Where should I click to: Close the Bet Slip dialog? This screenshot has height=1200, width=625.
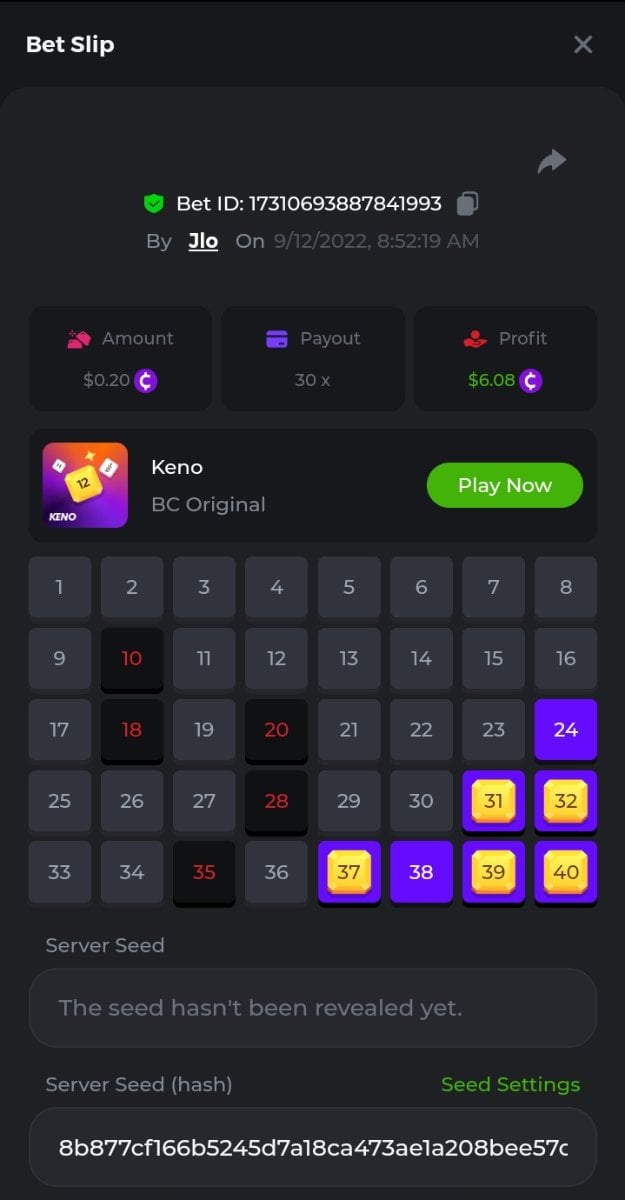(583, 44)
